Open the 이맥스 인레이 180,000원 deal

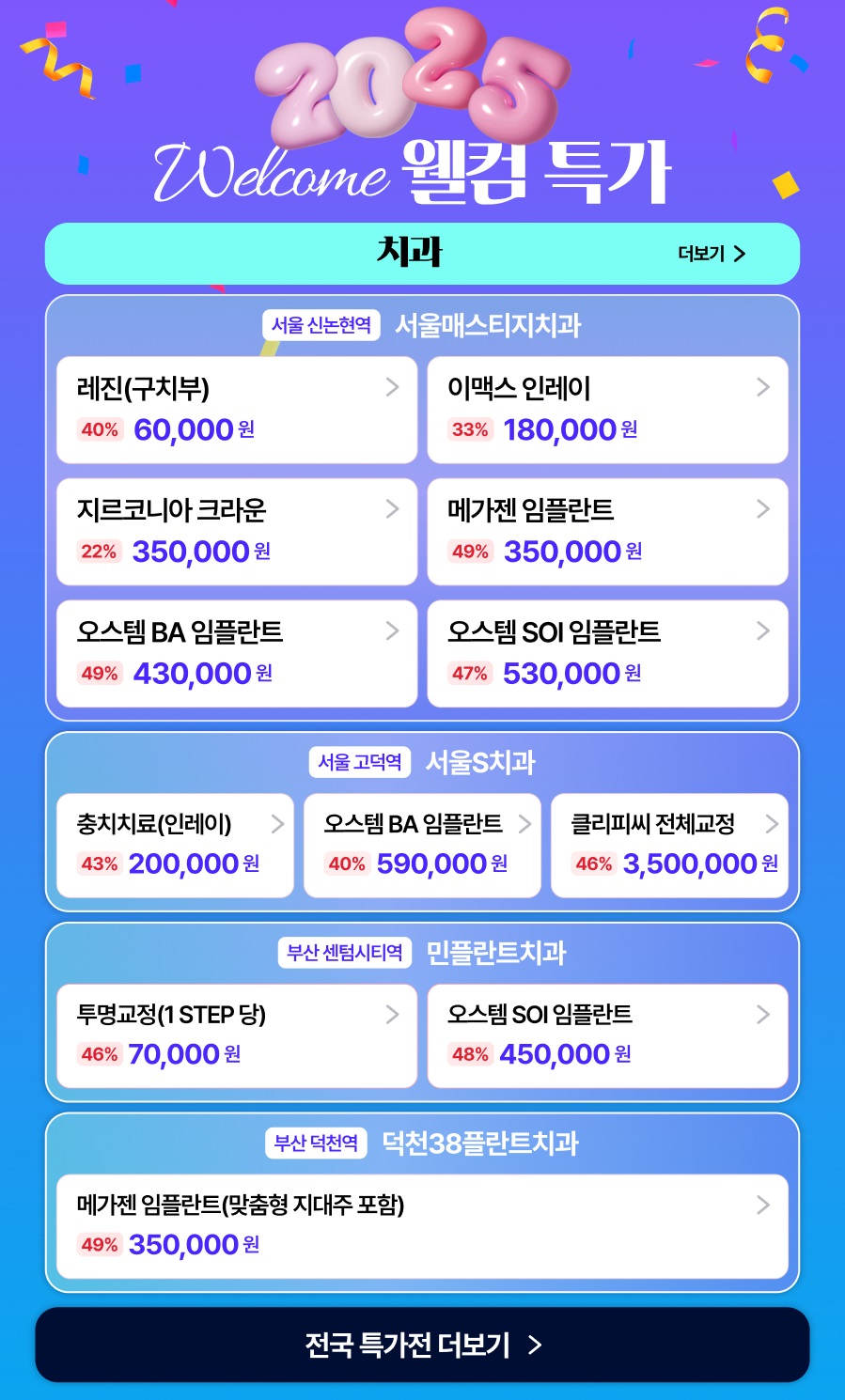607,410
